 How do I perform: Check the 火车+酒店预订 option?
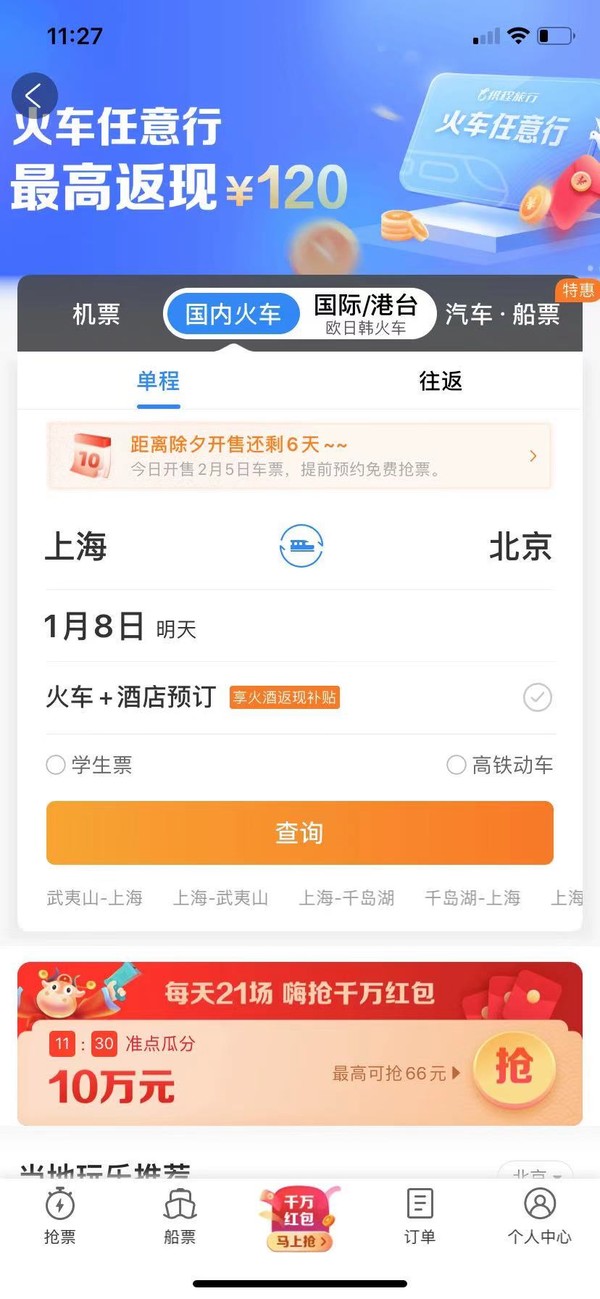coord(537,697)
